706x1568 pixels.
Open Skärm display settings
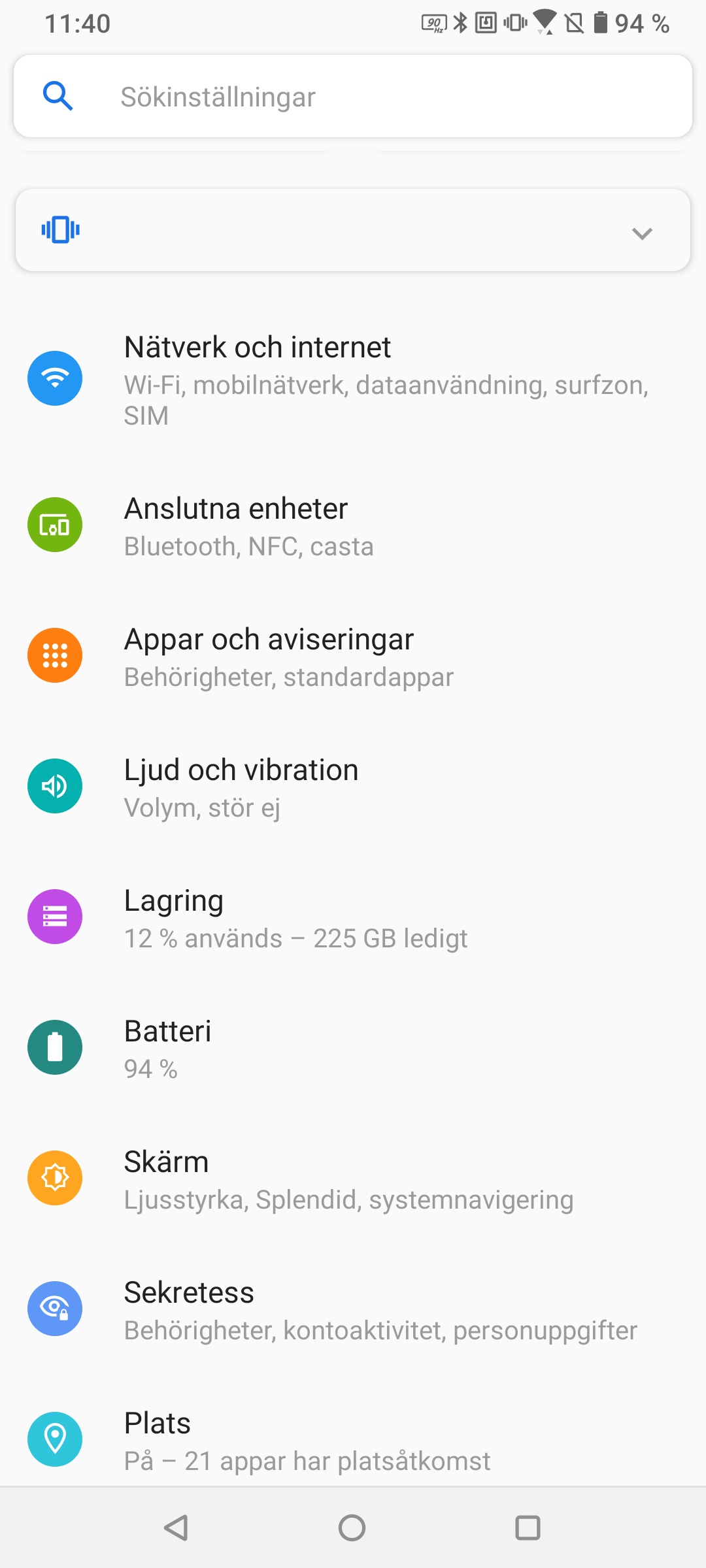[353, 1179]
